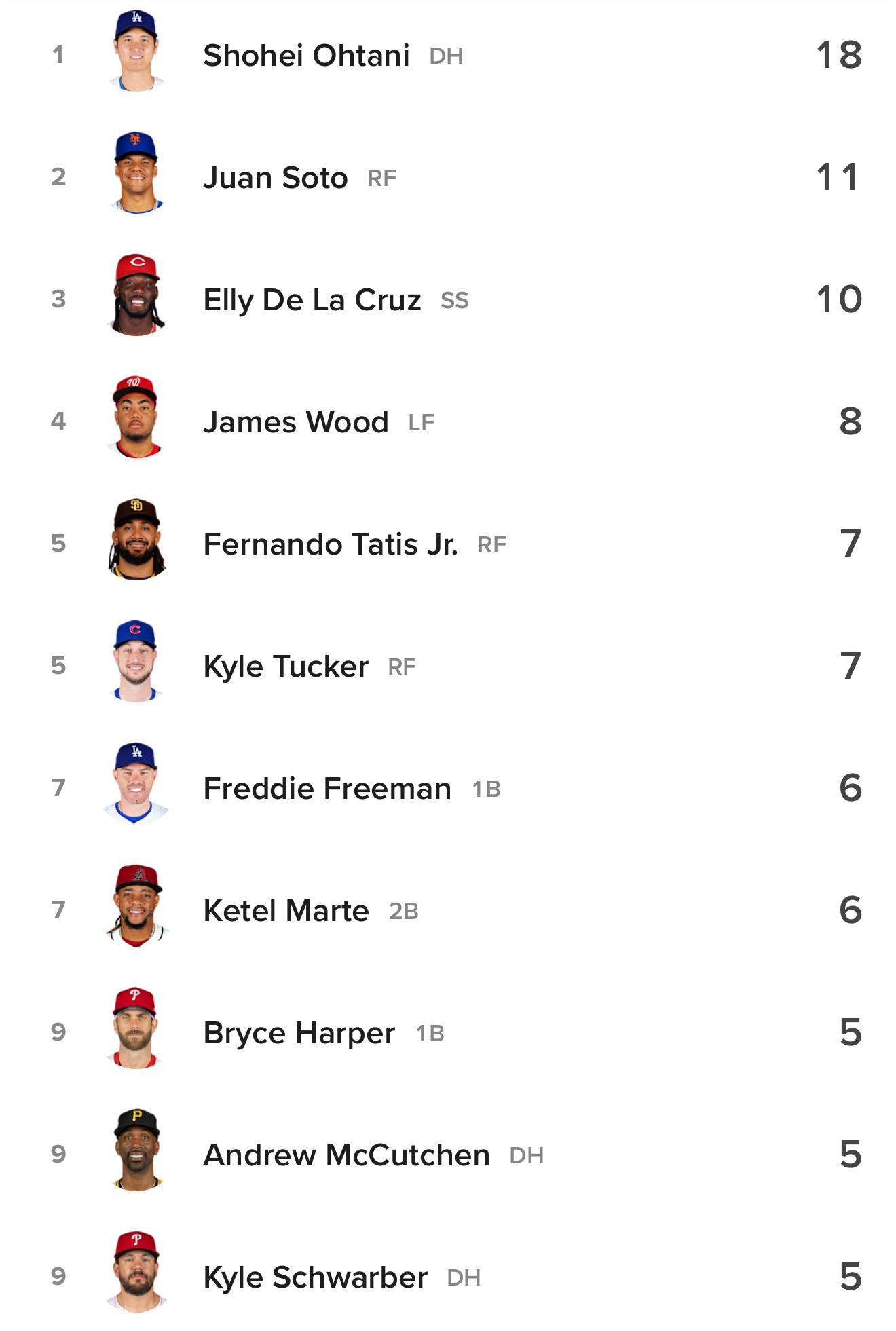View Juan Soto's player page
Screen dimensions: 896x1331
click(276, 178)
